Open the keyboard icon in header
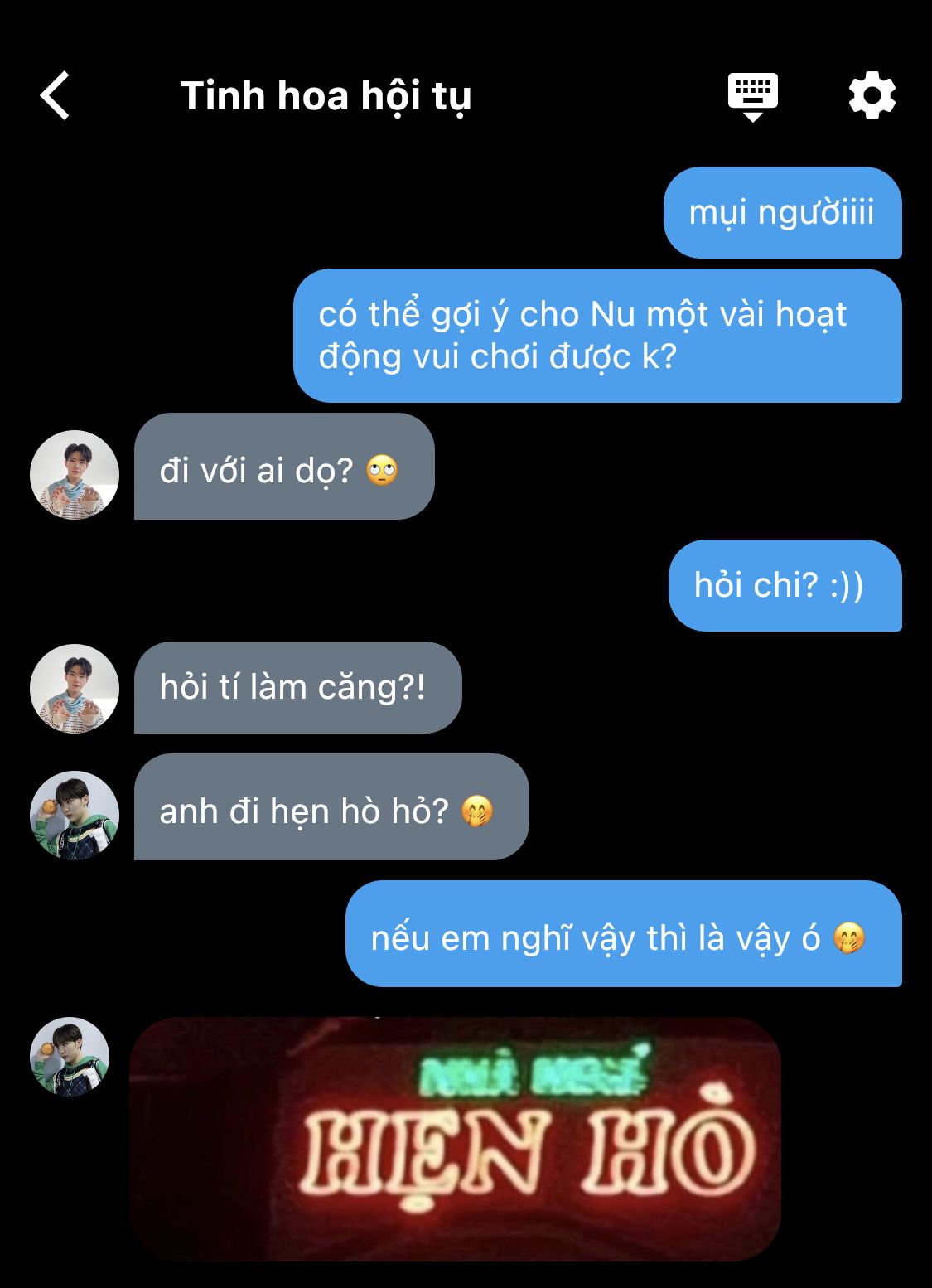932x1288 pixels. (x=752, y=95)
